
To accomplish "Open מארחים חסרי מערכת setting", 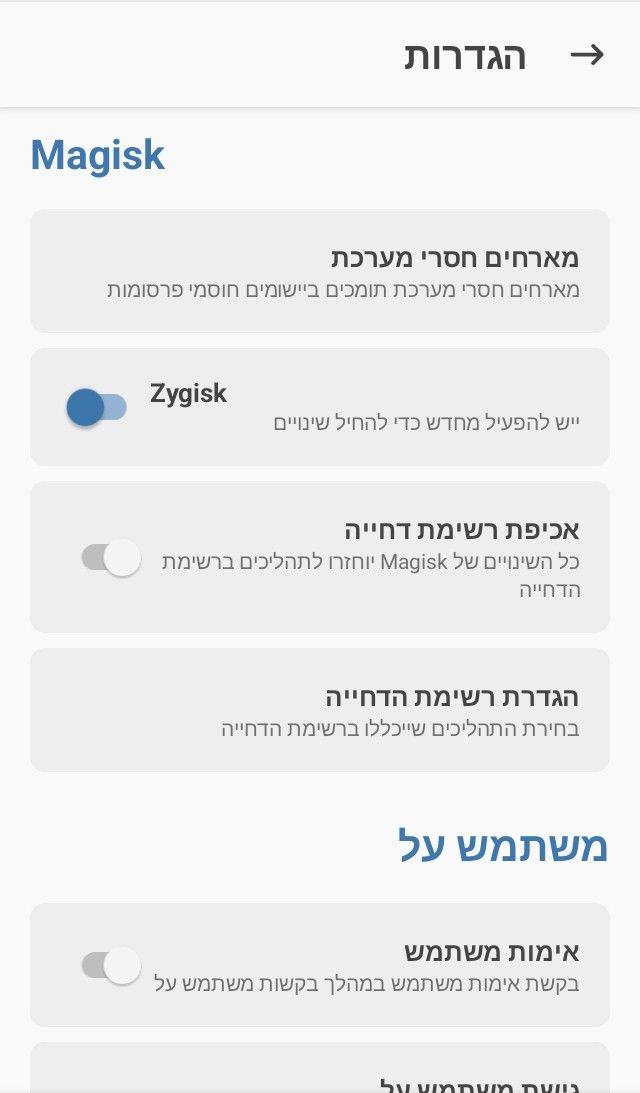I will pyautogui.click(x=320, y=271).
